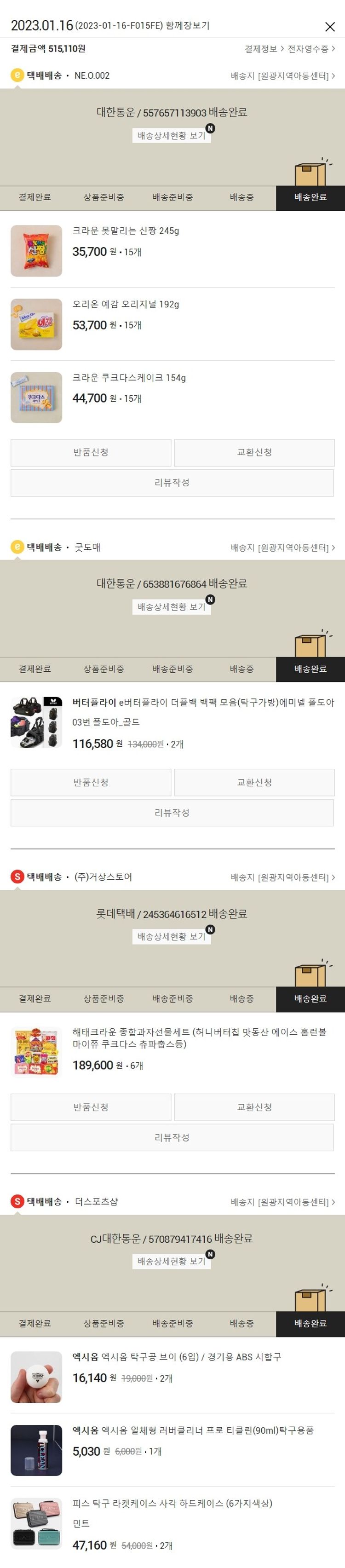The image size is (345, 1568).
Task: View 배송상세현황 for tracking 557657113903
Action: point(172,136)
